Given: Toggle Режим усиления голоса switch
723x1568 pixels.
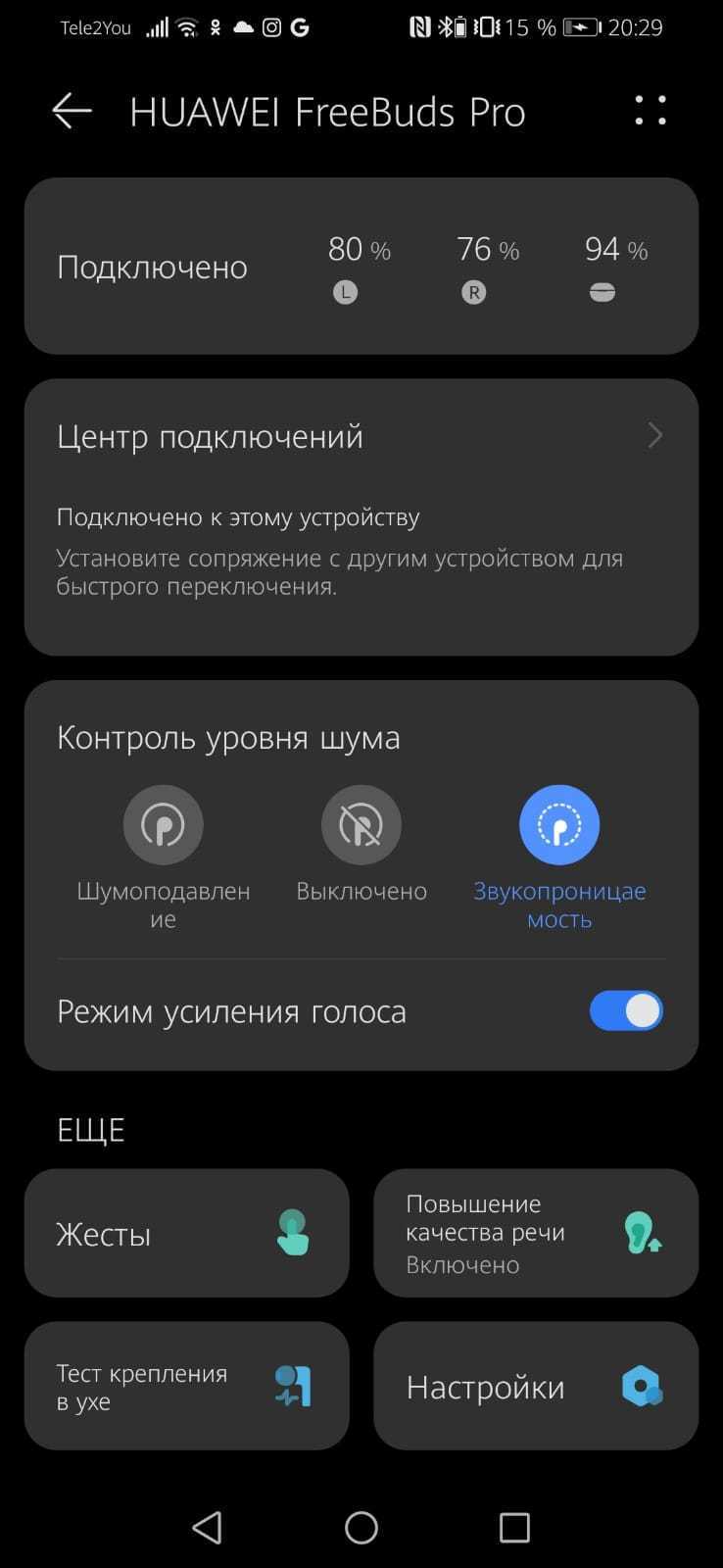Looking at the screenshot, I should (x=626, y=1011).
